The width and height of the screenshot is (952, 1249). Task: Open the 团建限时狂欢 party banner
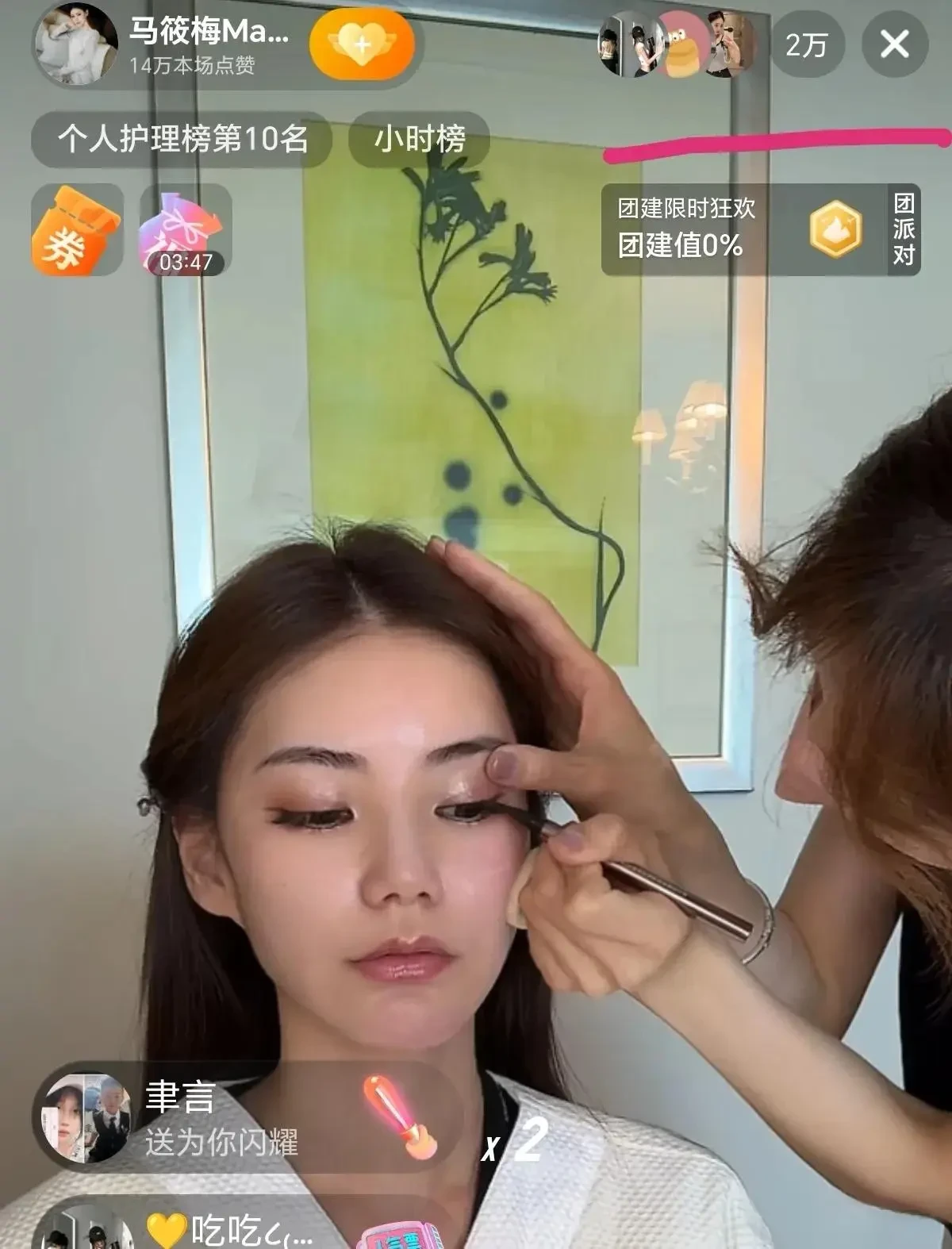tap(760, 230)
